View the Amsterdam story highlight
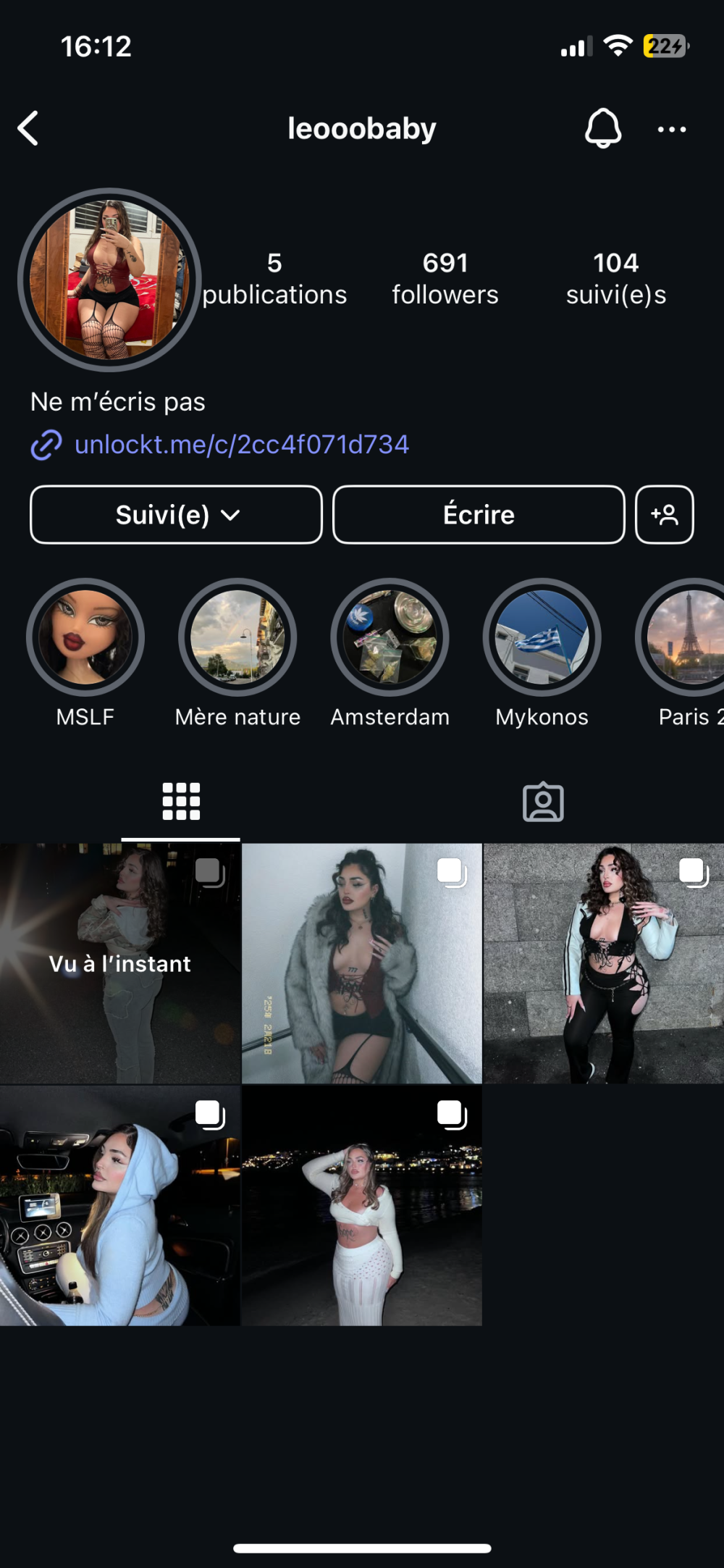This screenshot has width=724, height=1568. coord(390,637)
